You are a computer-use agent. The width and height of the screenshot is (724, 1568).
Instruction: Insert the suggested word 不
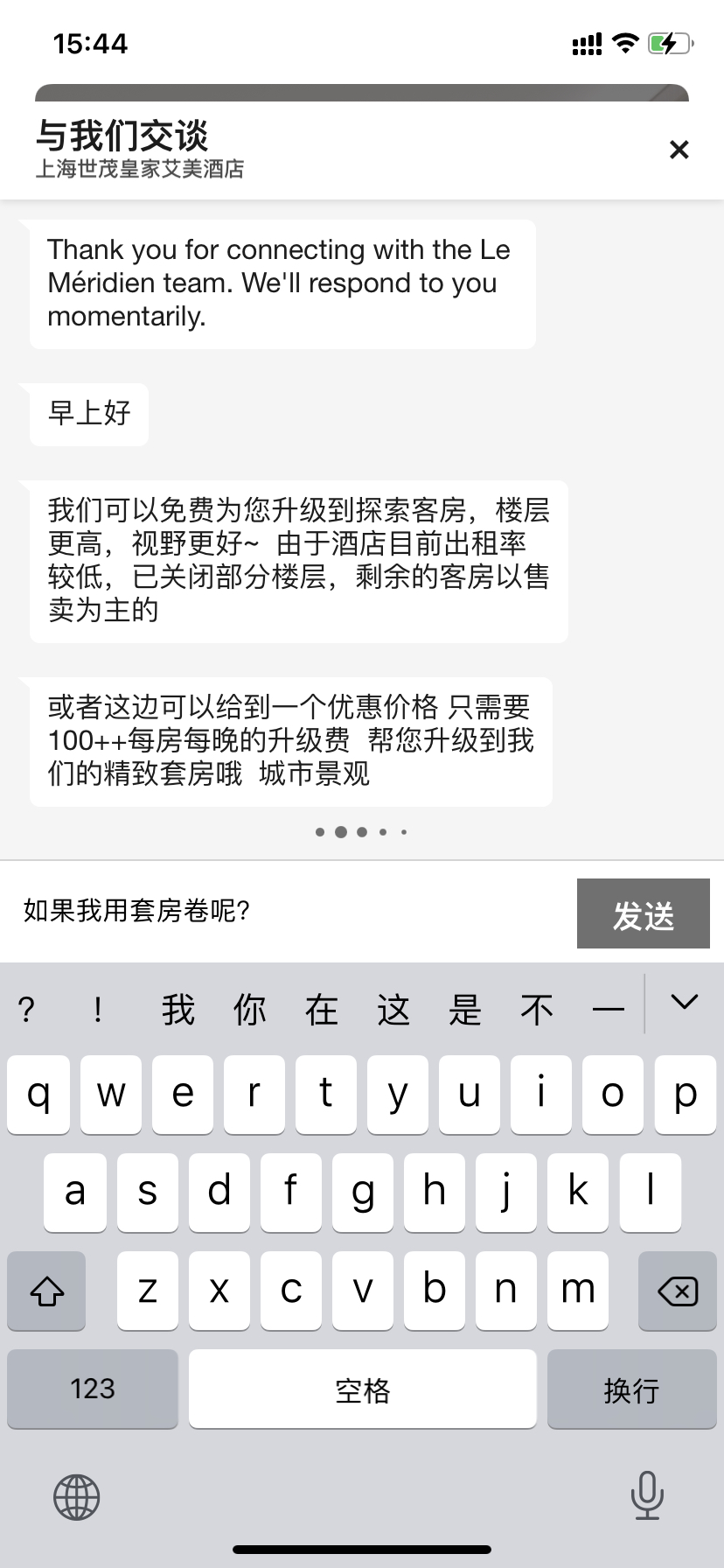(536, 1010)
